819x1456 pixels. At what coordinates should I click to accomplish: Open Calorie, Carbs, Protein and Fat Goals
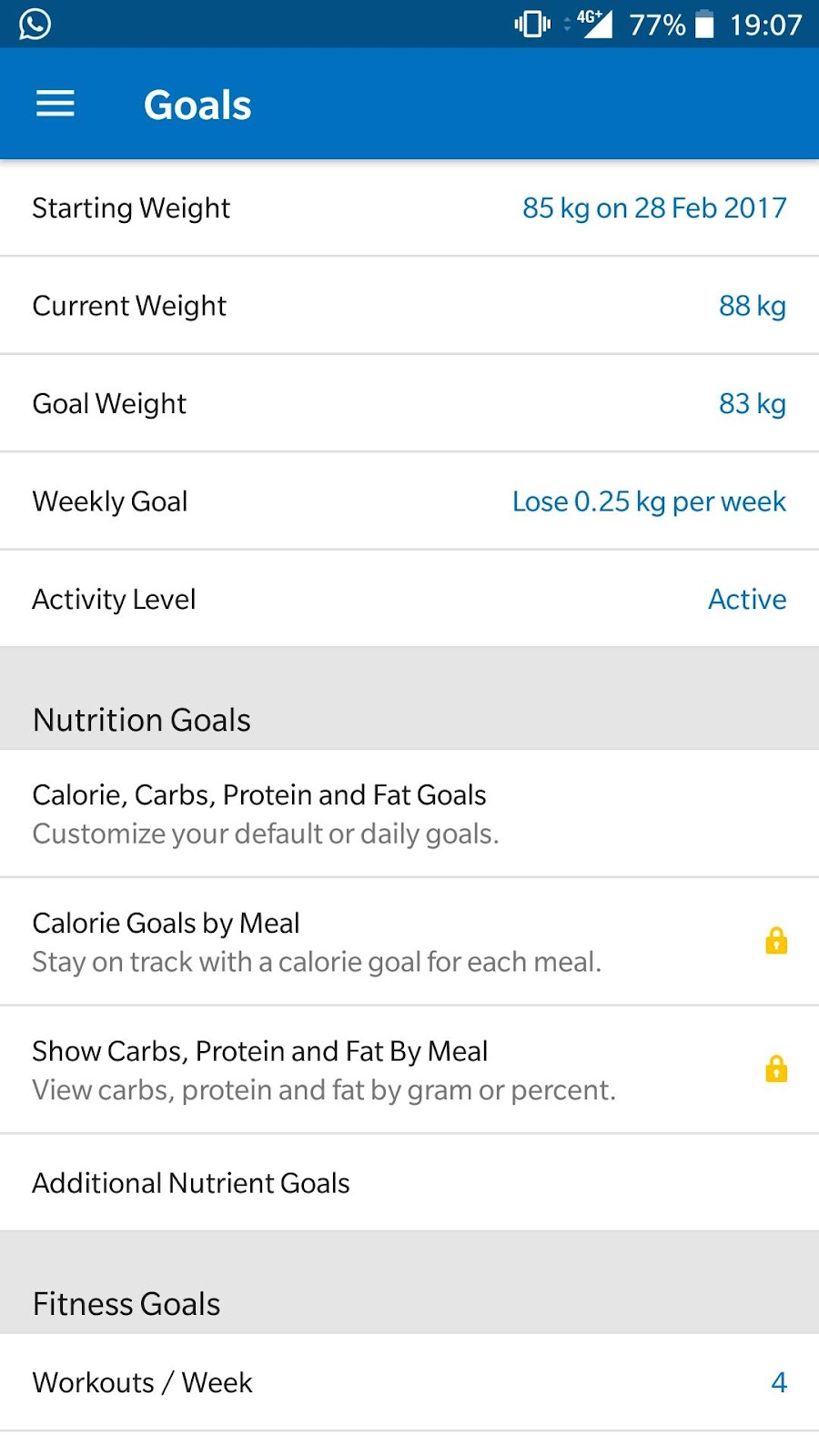[x=409, y=814]
